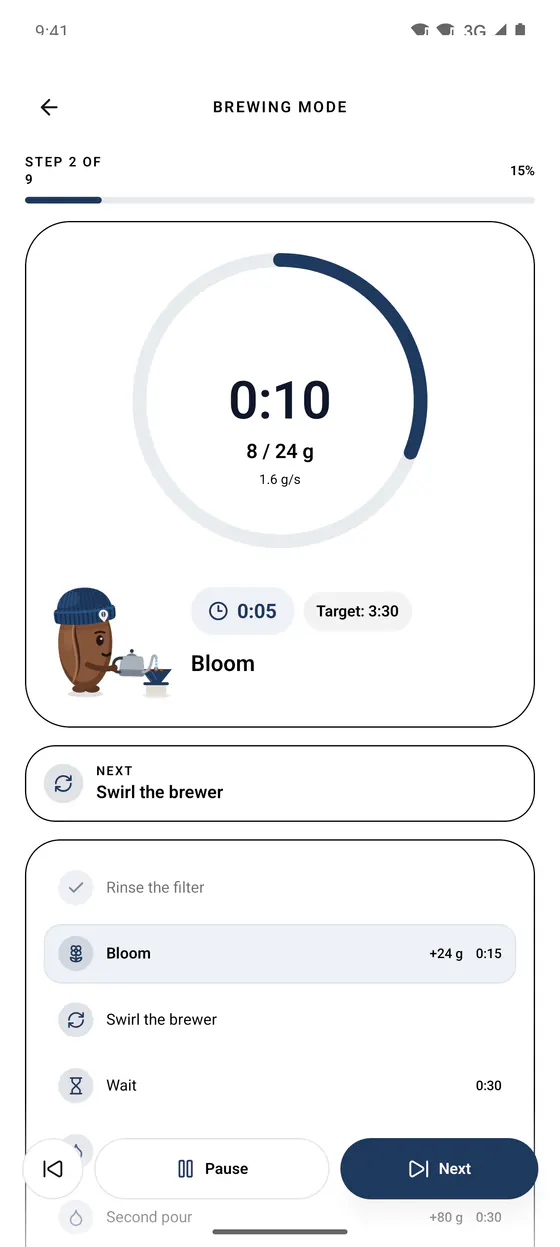Select the Wait step in the list
The width and height of the screenshot is (560, 1247).
coord(280,1085)
